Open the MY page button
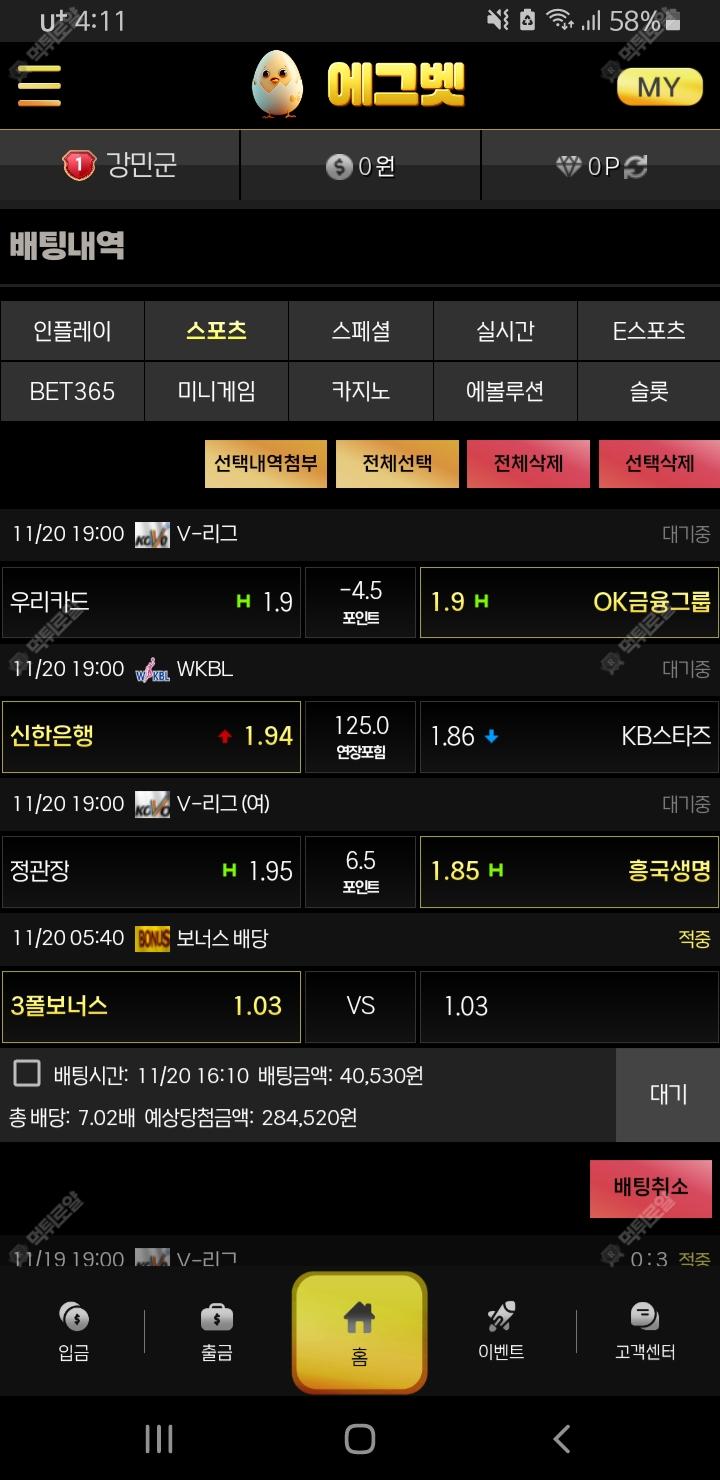Viewport: 720px width, 1480px height. (x=658, y=87)
